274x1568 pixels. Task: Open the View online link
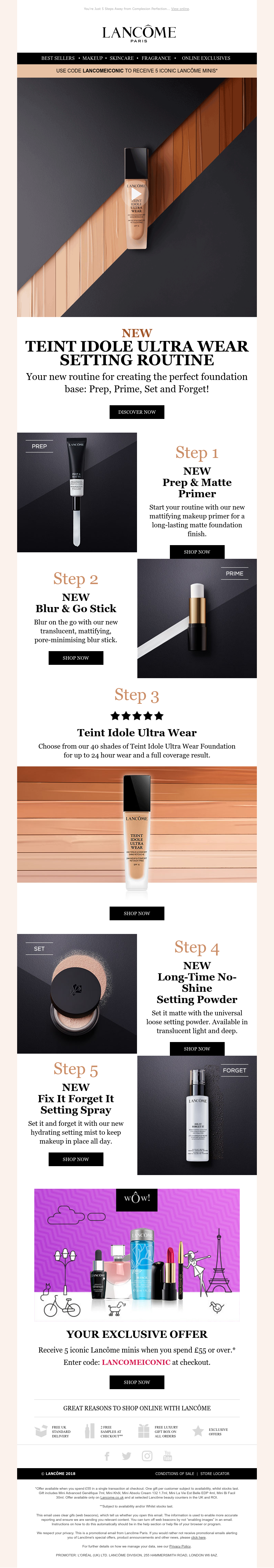pos(180,9)
